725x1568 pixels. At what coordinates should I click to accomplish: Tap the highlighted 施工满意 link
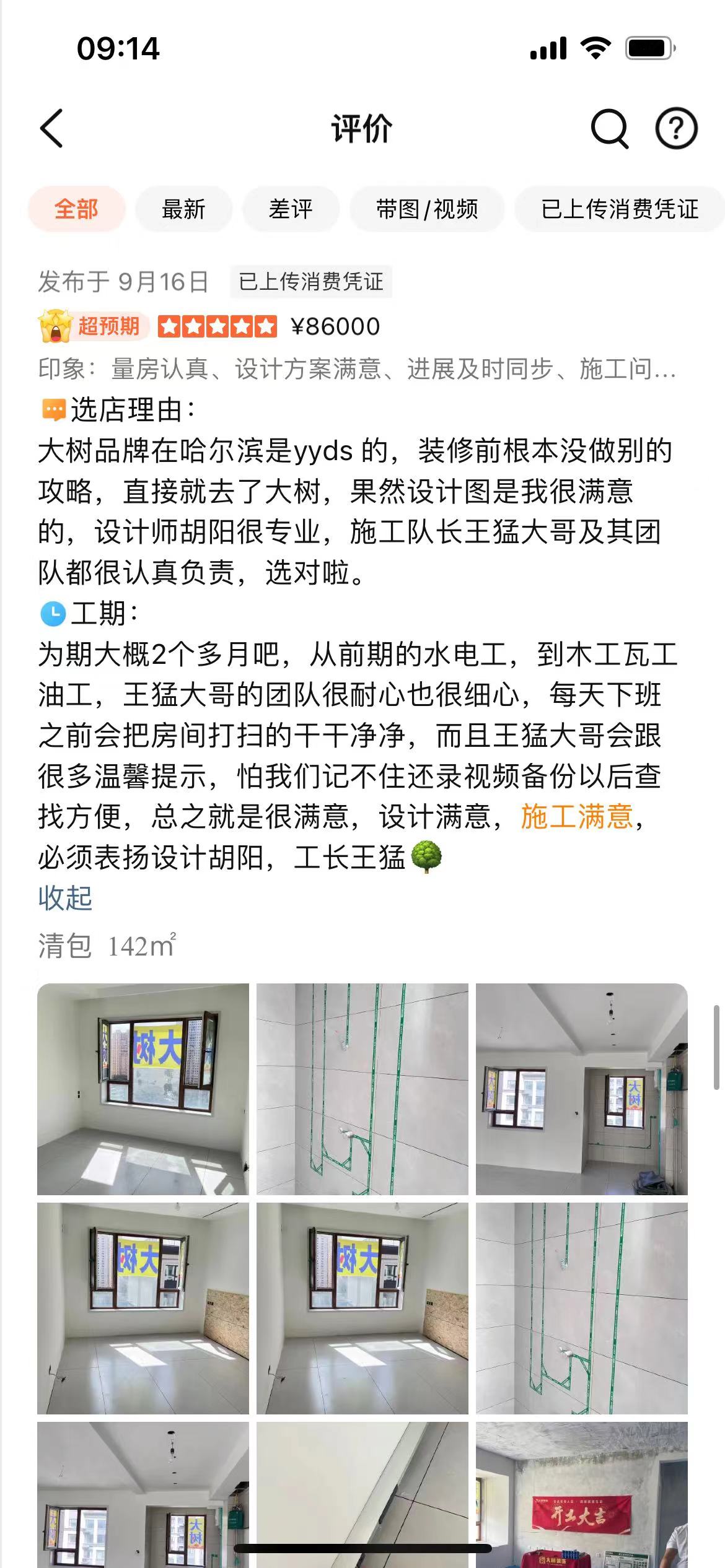pos(576,817)
